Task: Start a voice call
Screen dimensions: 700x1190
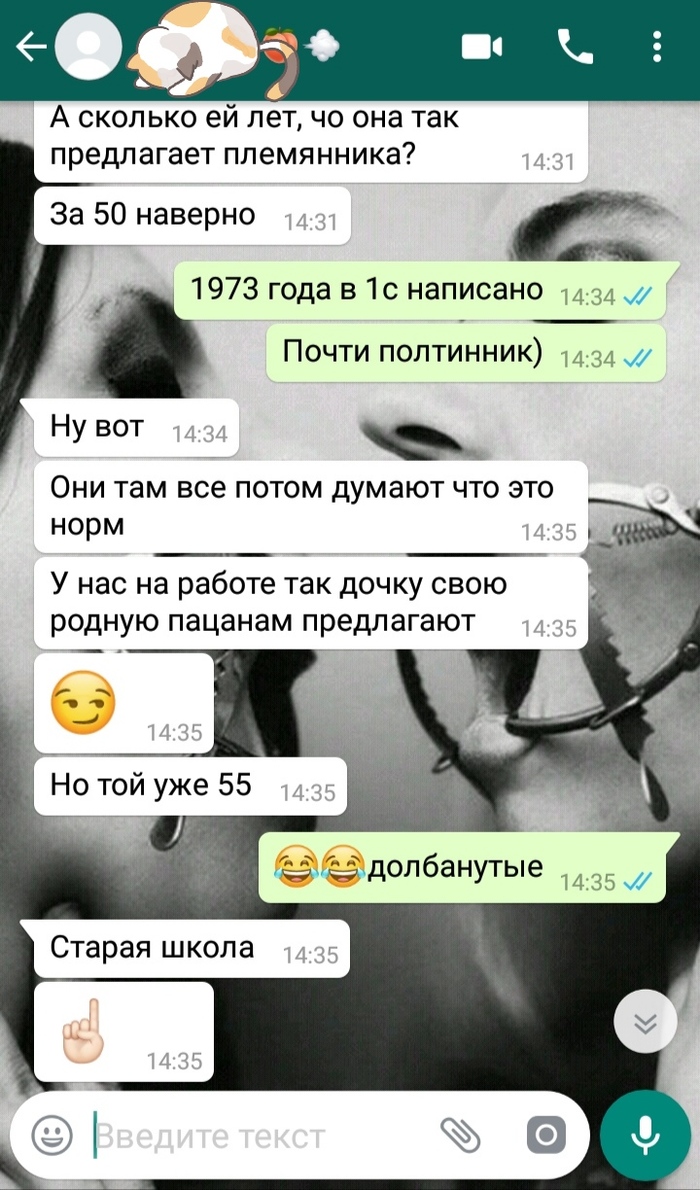Action: click(x=575, y=46)
